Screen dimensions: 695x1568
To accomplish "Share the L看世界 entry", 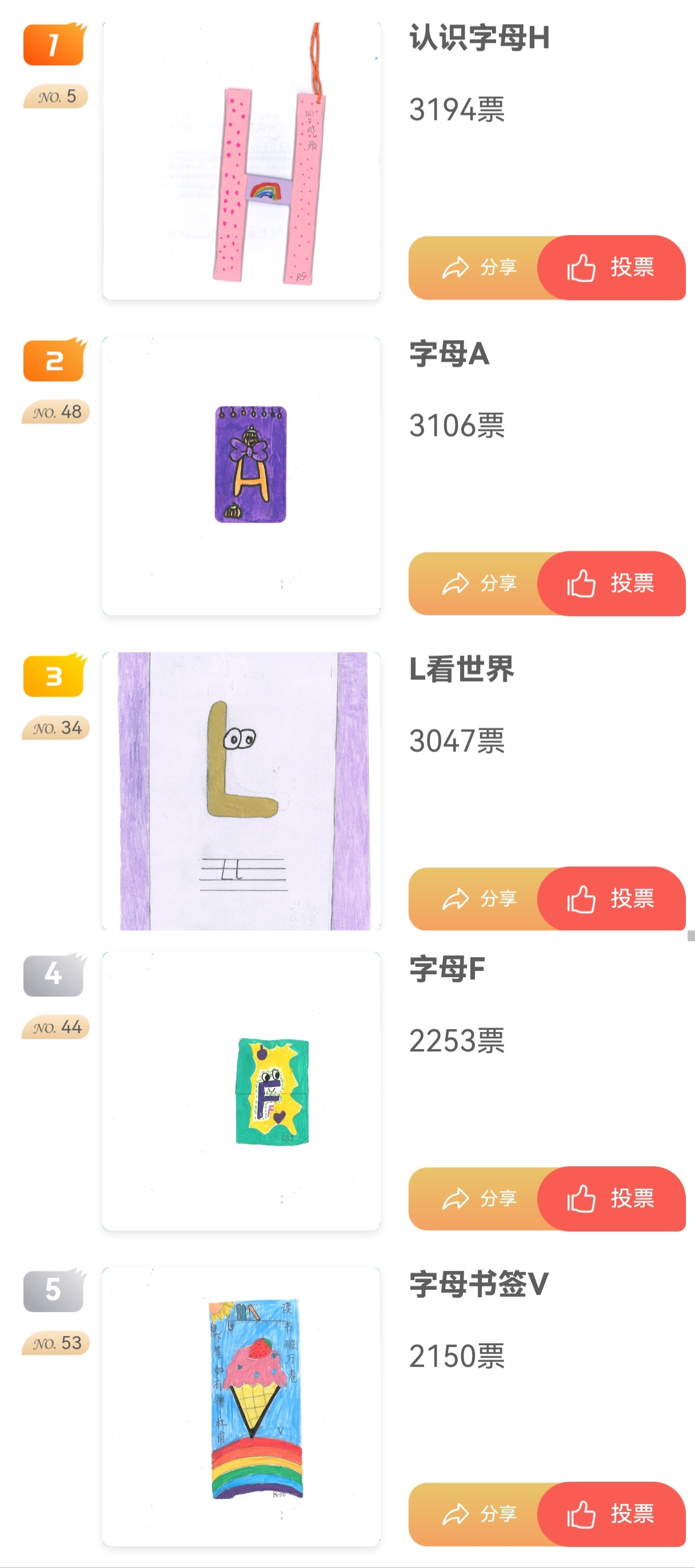I will tap(479, 898).
